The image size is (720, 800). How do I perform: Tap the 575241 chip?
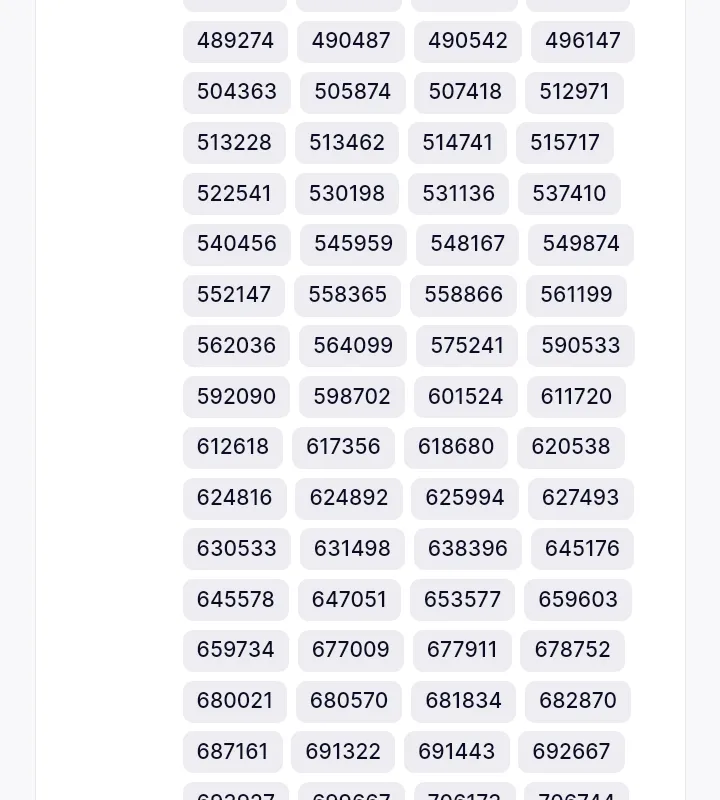(x=466, y=346)
